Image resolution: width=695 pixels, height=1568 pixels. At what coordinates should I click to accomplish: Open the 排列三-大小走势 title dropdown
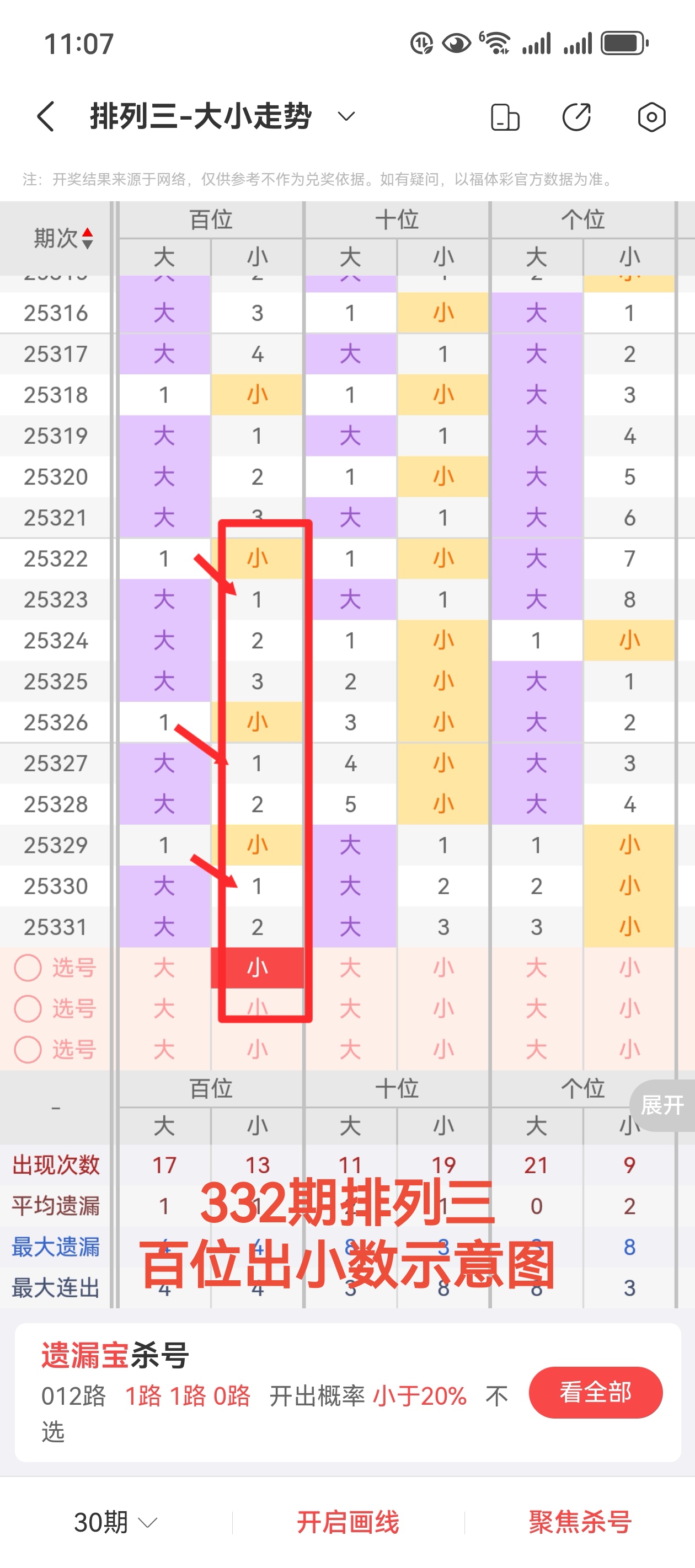(x=345, y=117)
